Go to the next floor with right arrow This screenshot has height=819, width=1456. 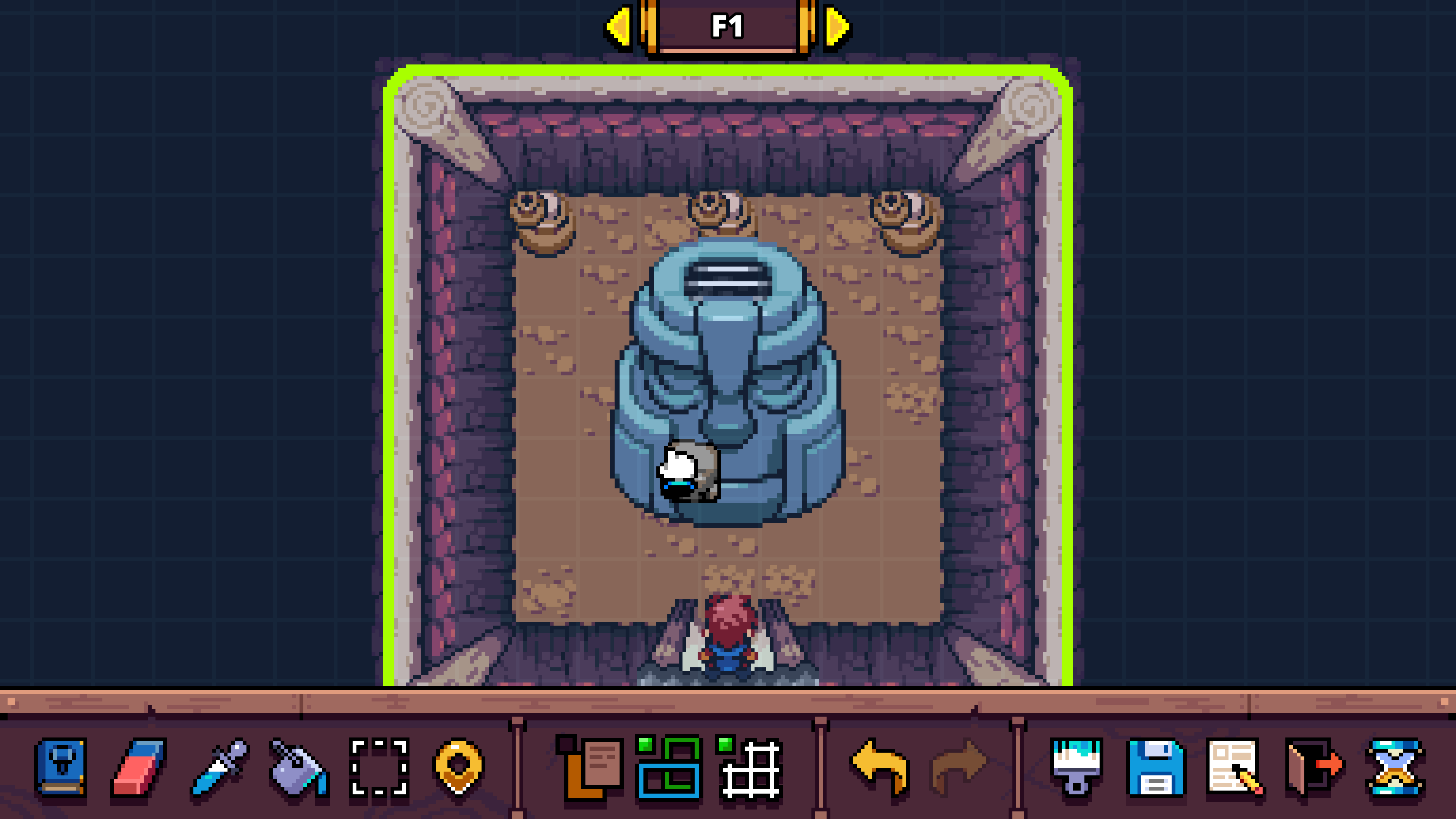[838, 27]
